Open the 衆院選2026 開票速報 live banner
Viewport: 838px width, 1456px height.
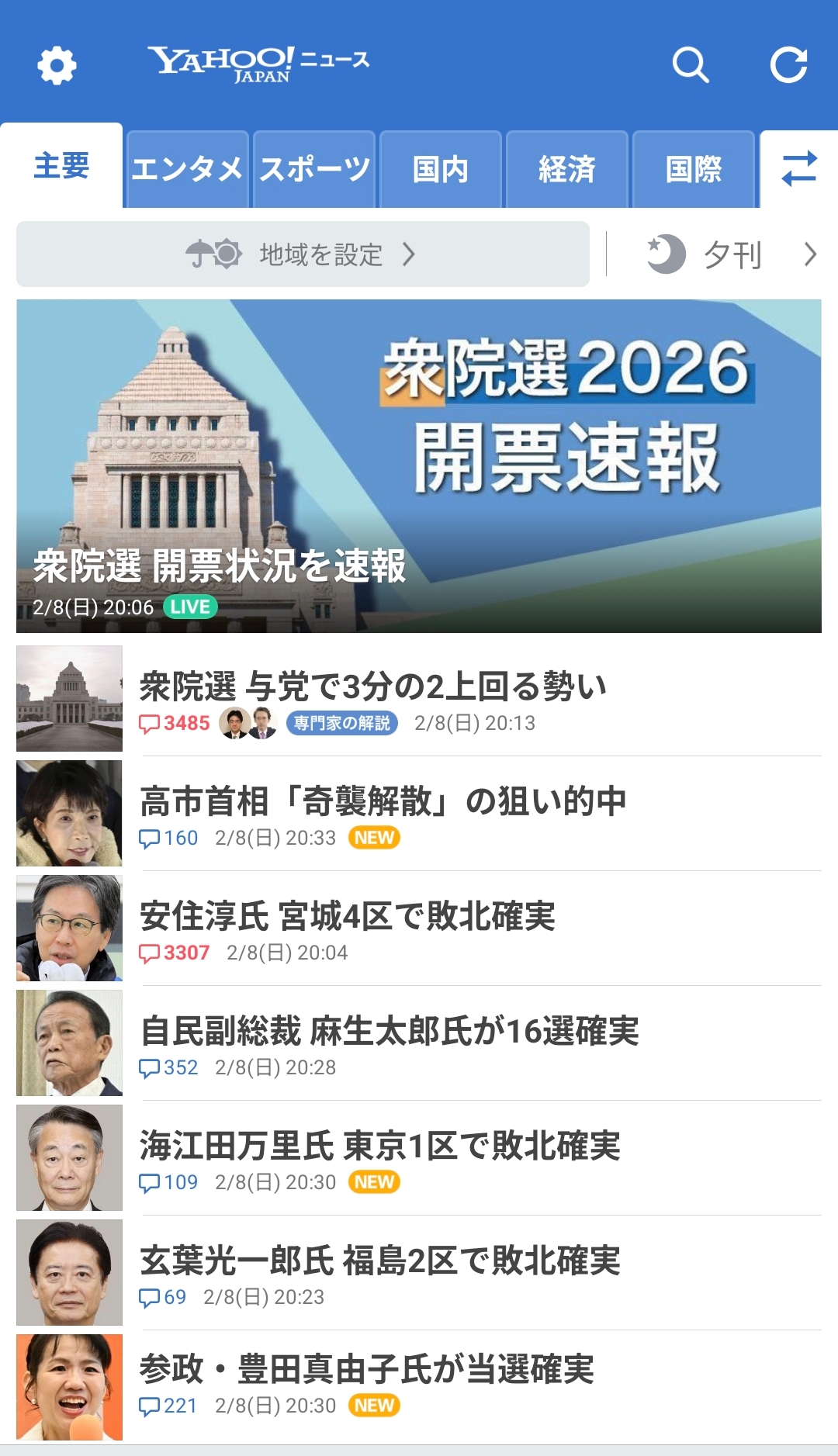coord(419,465)
